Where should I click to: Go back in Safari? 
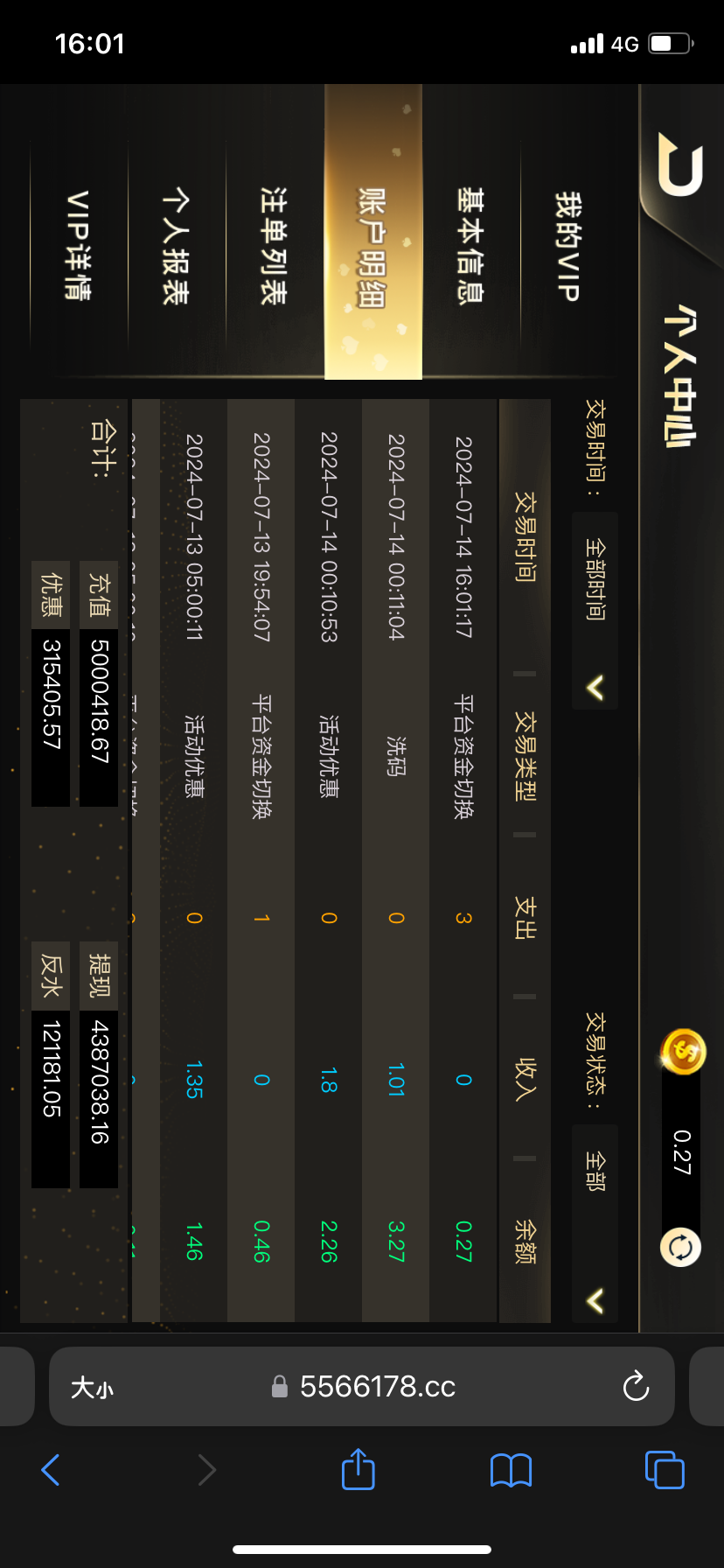pyautogui.click(x=51, y=1470)
